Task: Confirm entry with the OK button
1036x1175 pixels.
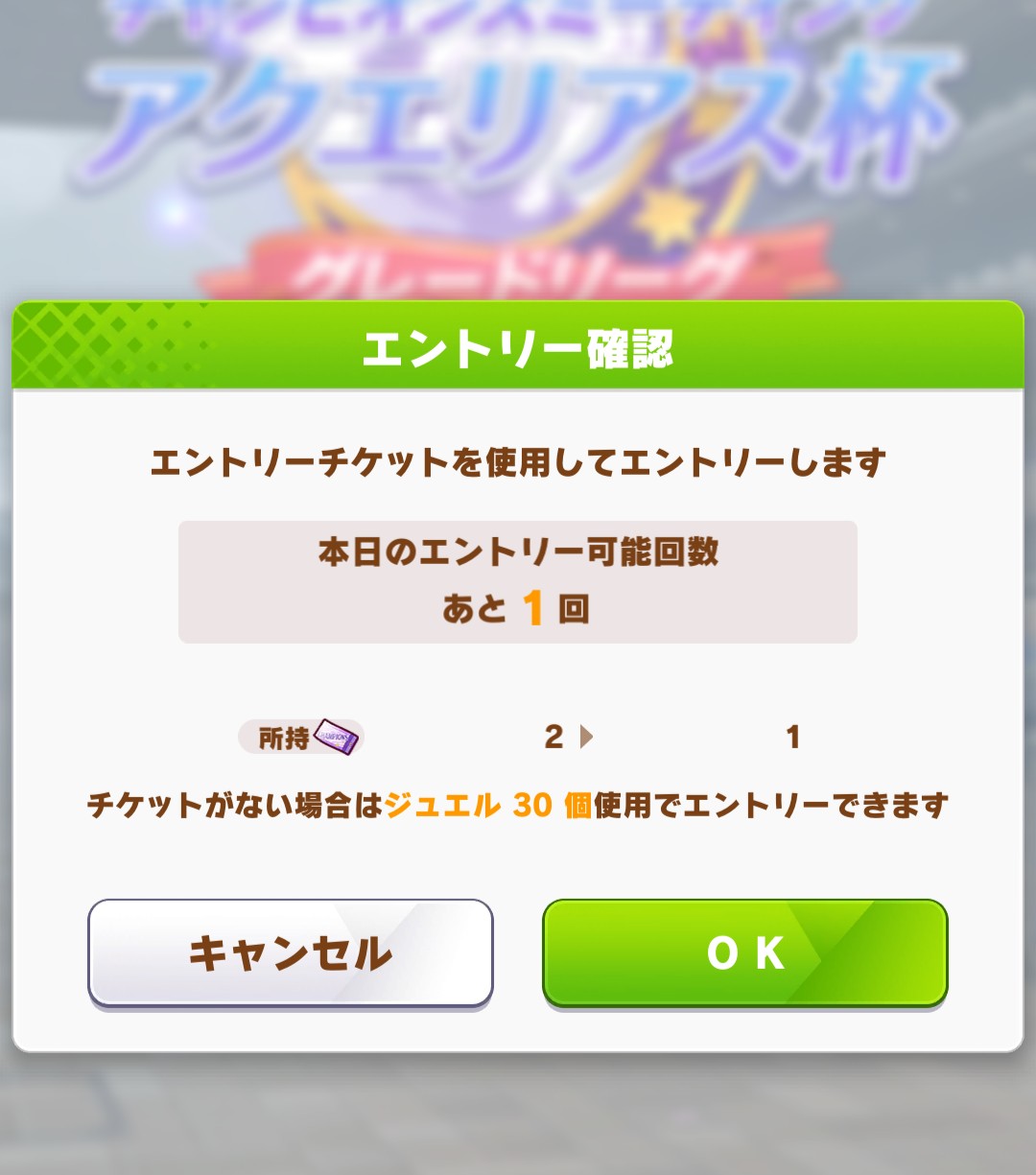Action: tap(744, 952)
